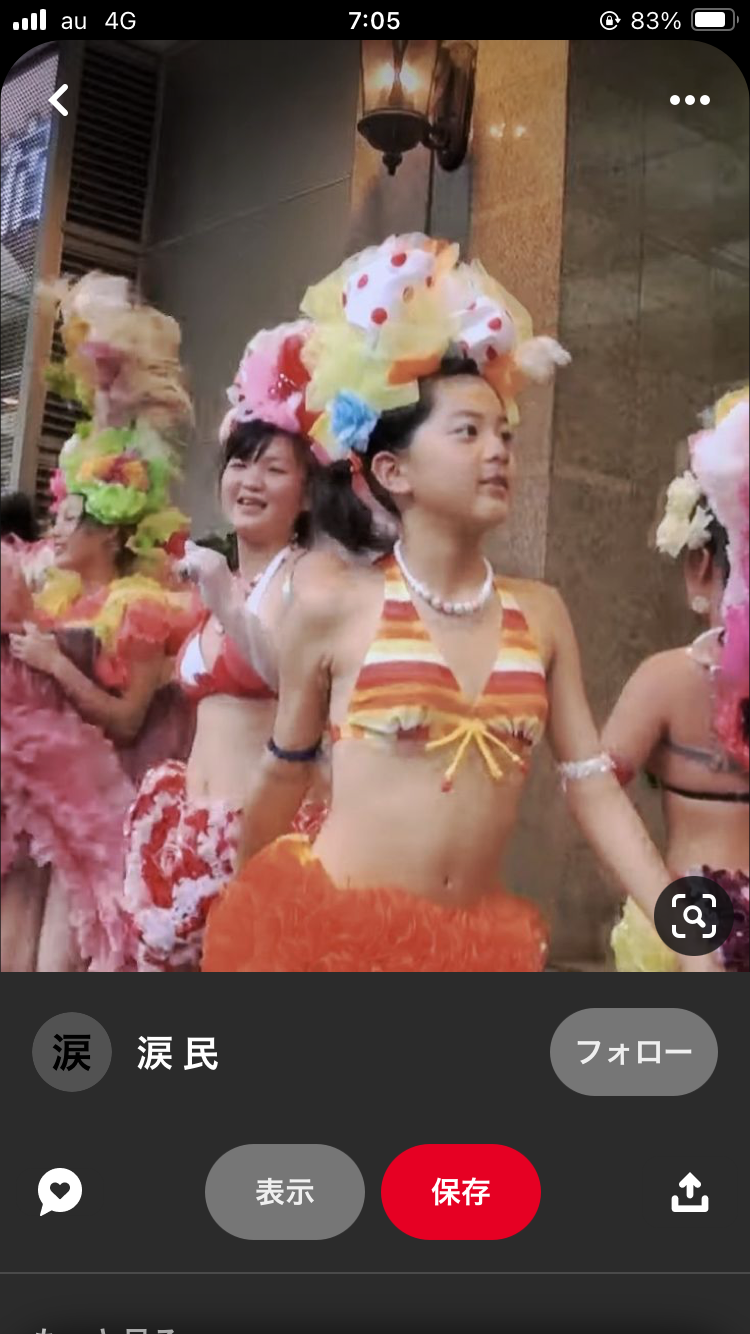The image size is (750, 1334).
Task: Save this pin with 保存
Action: (x=461, y=1192)
